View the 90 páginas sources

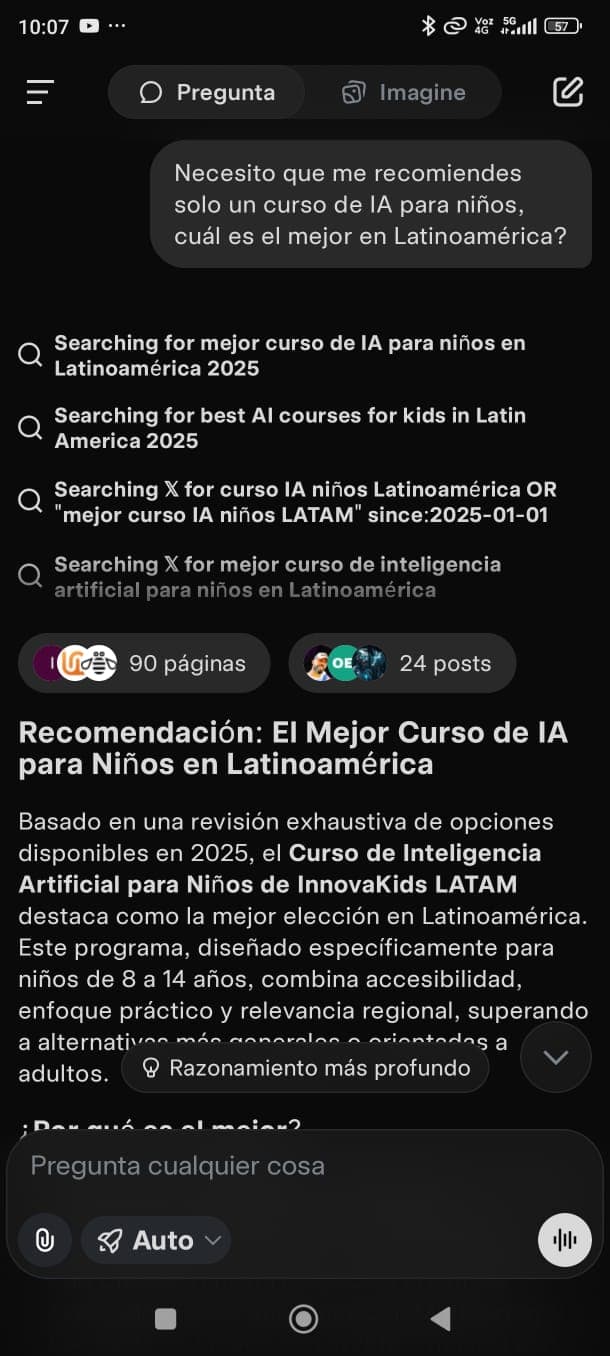pos(144,663)
